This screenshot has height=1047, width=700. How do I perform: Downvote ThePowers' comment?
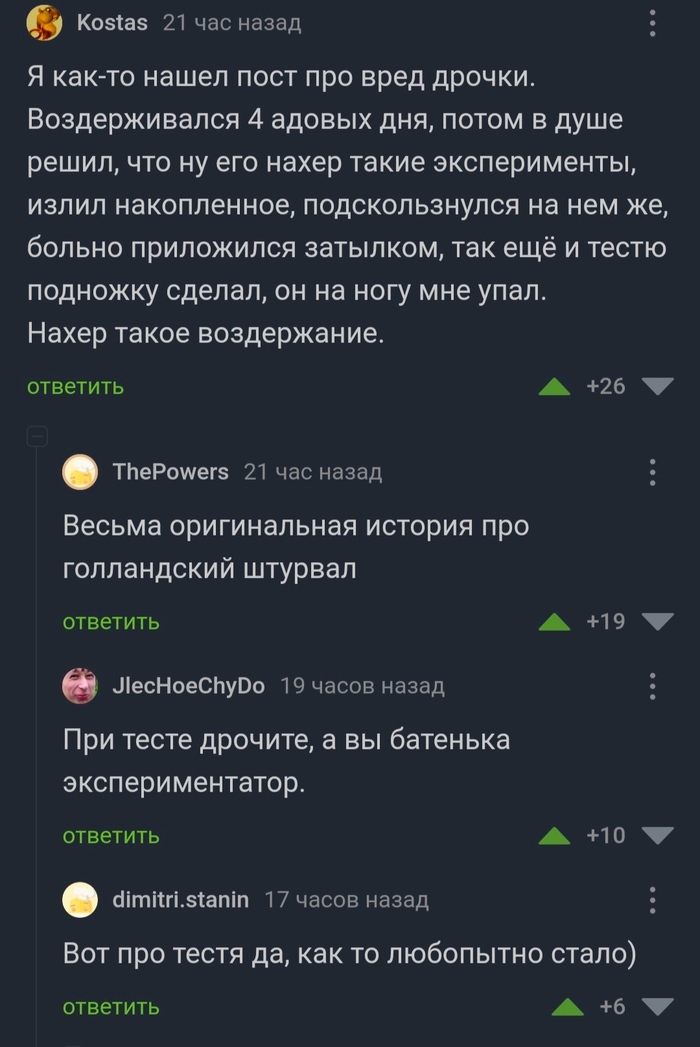[x=657, y=622]
